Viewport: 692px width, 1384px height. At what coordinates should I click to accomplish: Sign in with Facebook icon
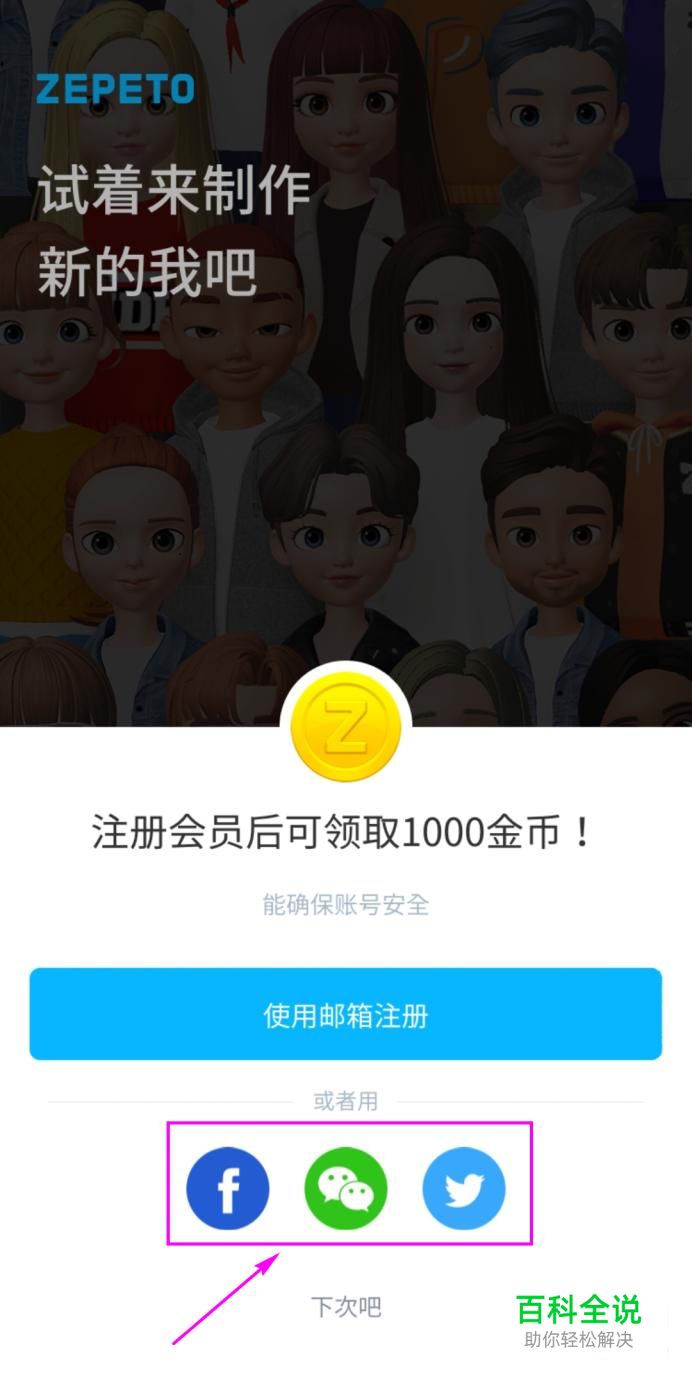[x=228, y=1188]
